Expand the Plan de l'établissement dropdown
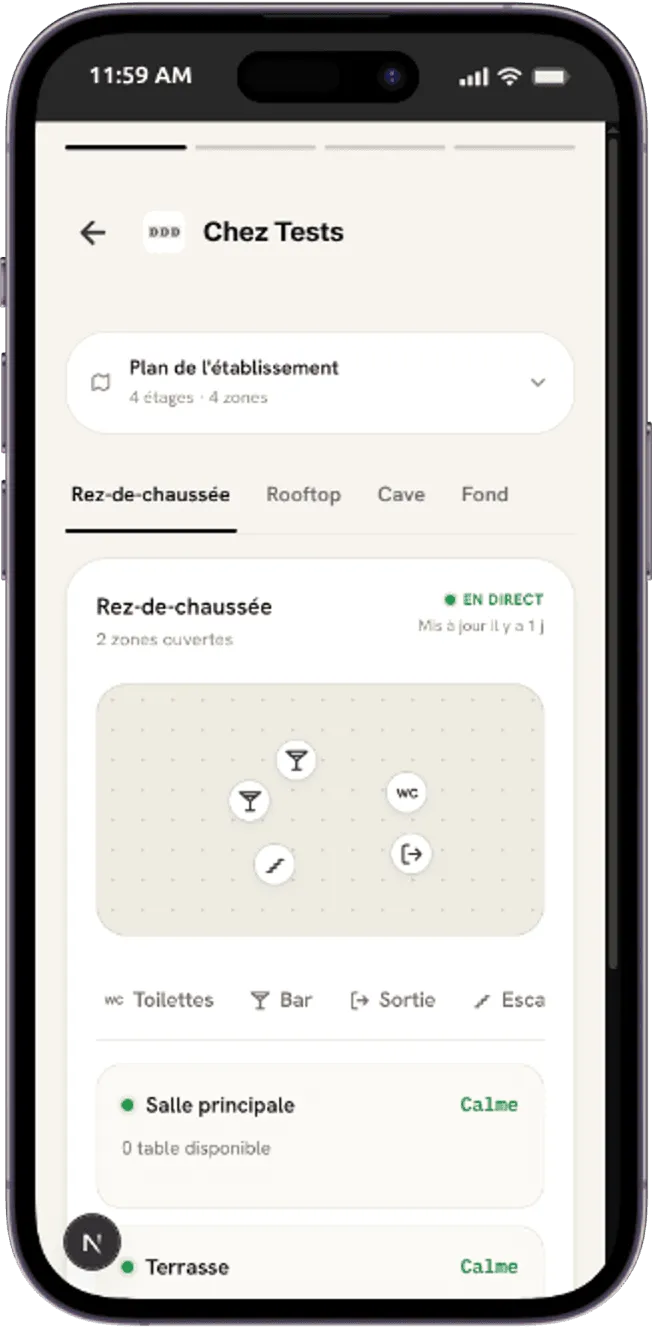 [x=320, y=383]
